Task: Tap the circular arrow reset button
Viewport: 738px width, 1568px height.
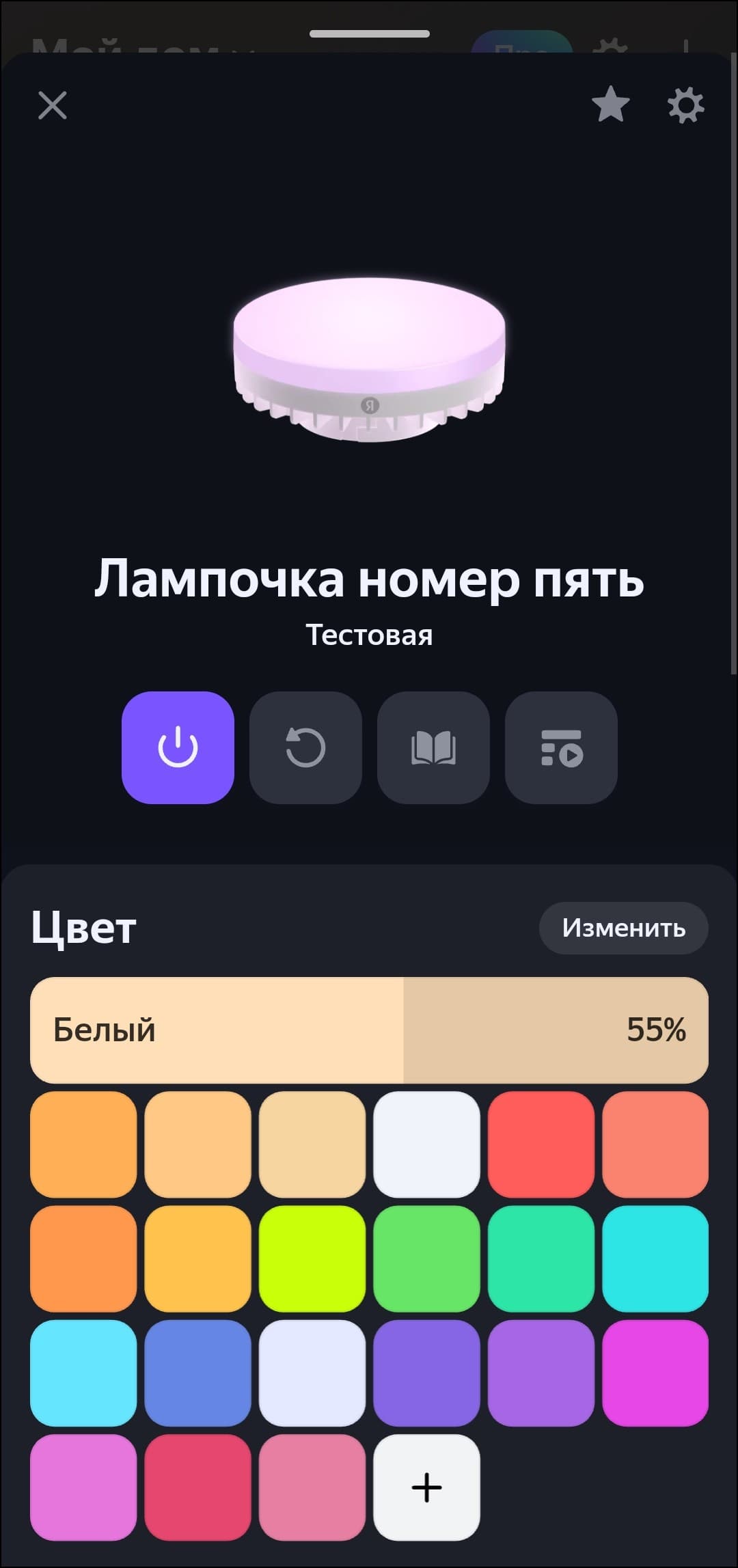Action: pos(305,747)
